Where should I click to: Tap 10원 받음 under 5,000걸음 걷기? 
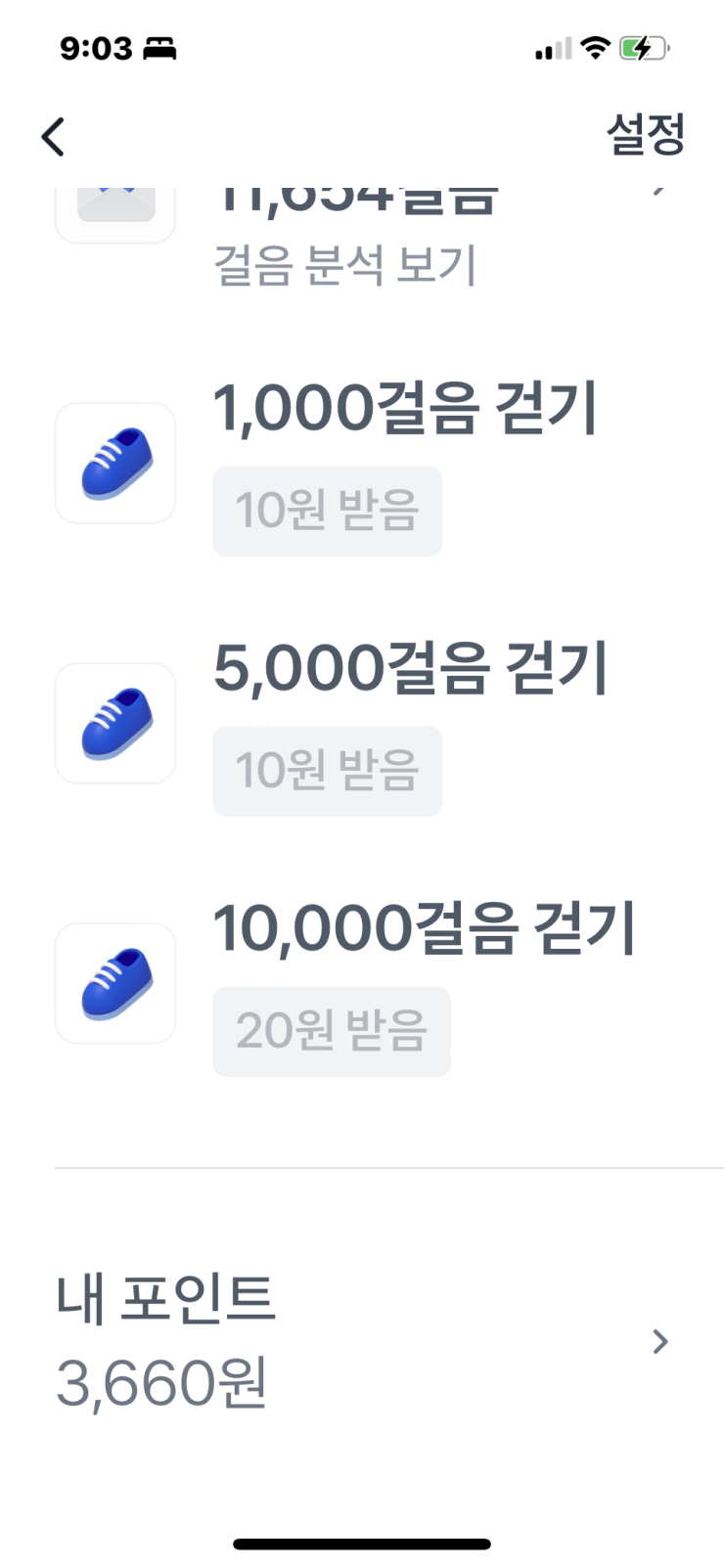(327, 771)
